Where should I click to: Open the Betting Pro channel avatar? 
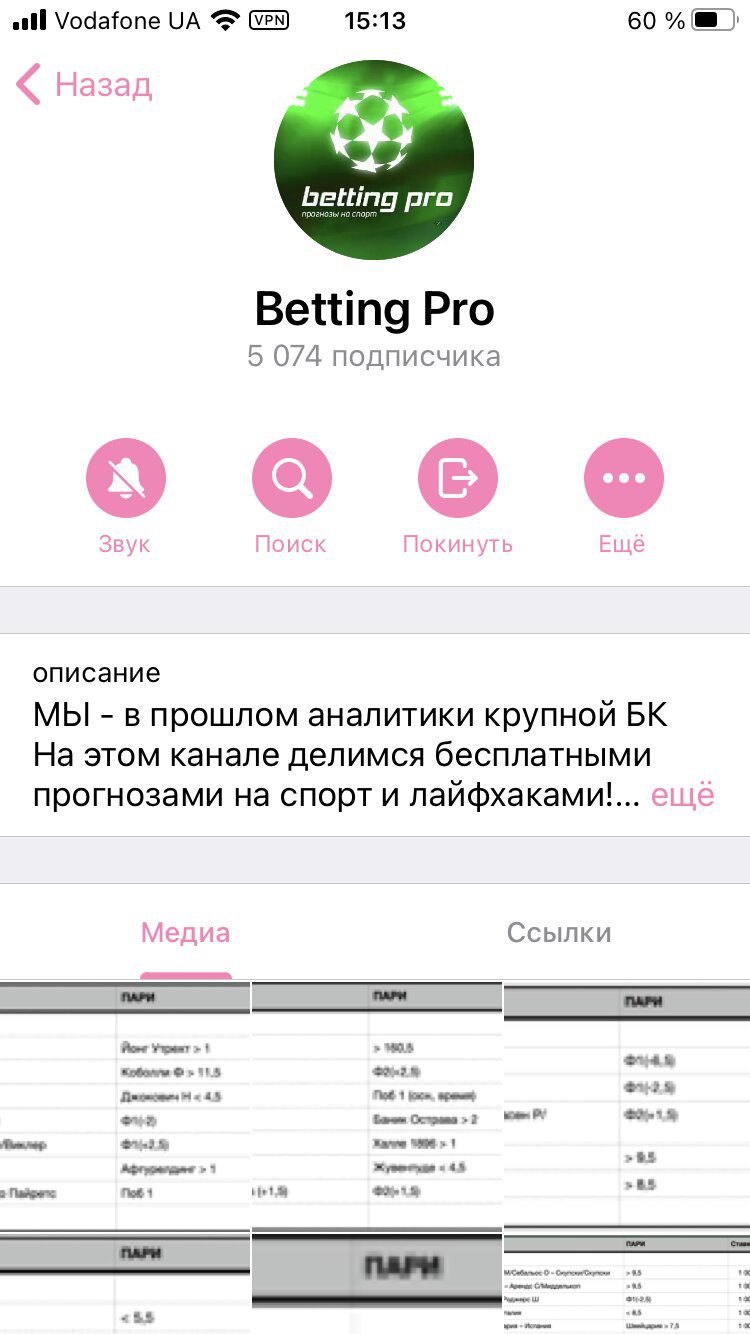(x=374, y=160)
